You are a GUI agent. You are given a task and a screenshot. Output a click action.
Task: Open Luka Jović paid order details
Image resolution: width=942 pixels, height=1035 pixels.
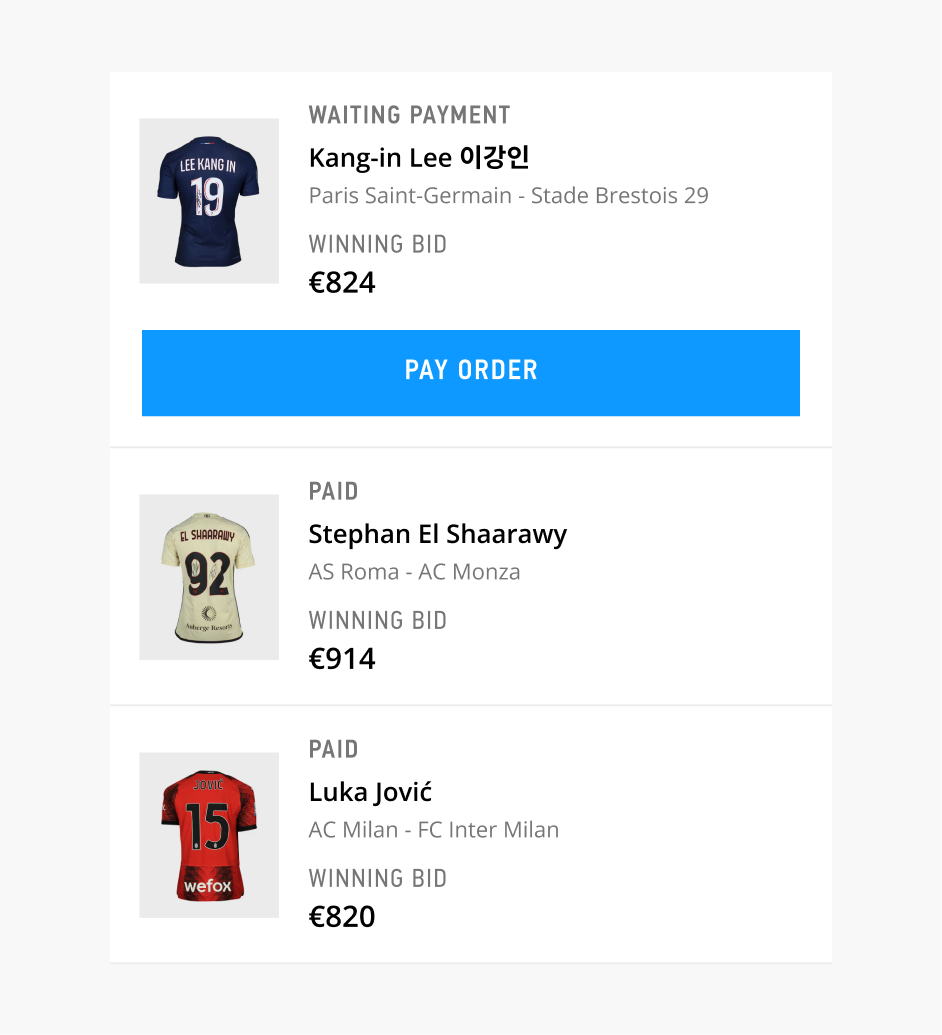(x=370, y=793)
